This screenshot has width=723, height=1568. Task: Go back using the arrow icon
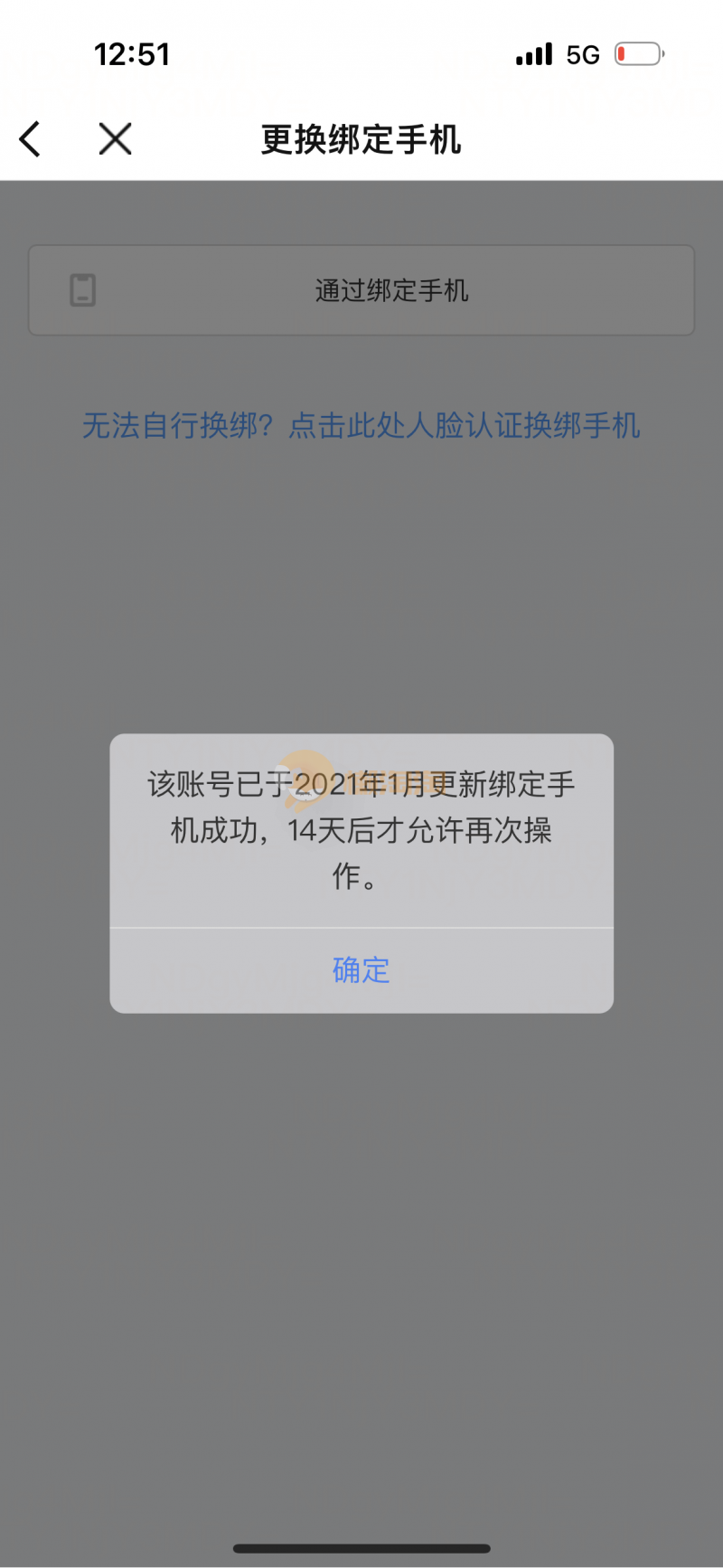click(x=30, y=139)
